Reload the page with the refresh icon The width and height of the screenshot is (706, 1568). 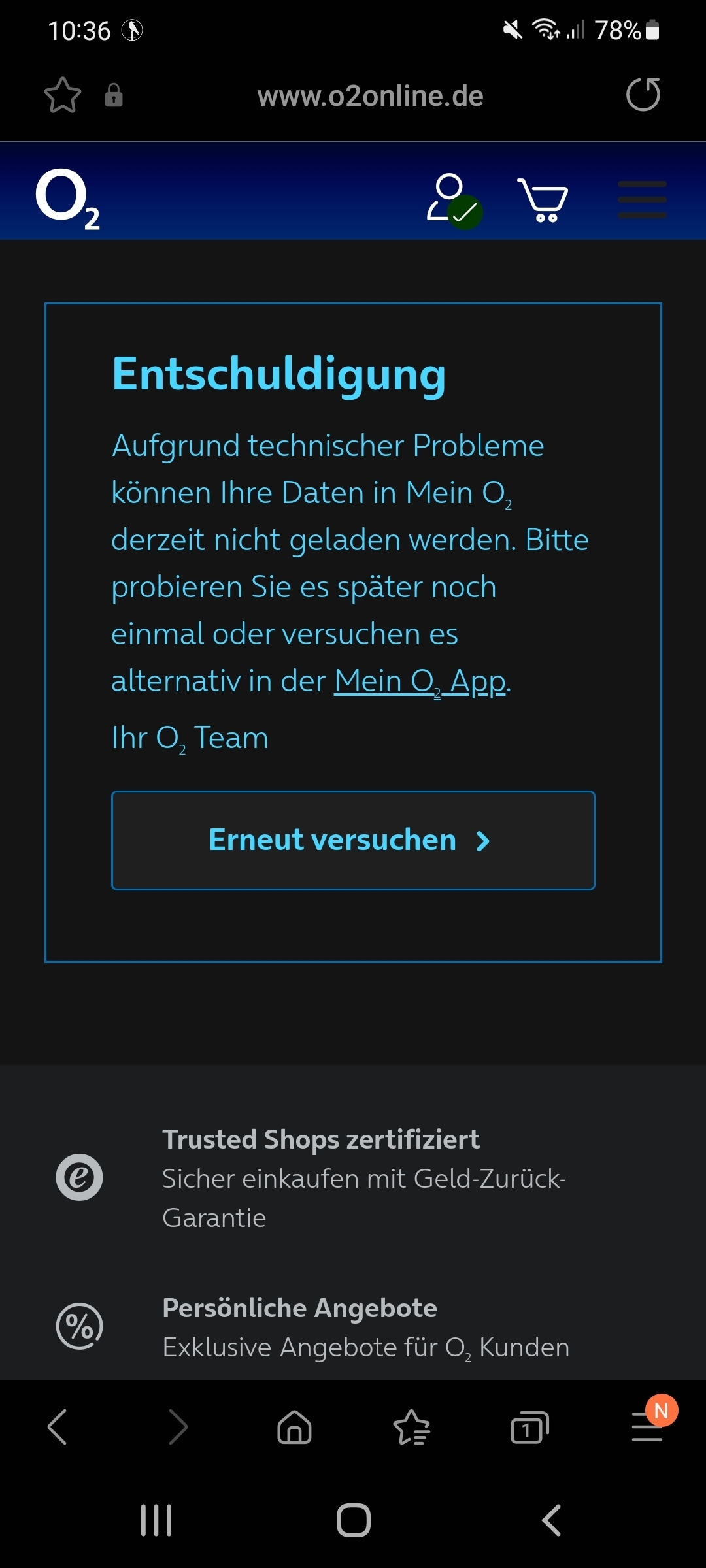[643, 95]
